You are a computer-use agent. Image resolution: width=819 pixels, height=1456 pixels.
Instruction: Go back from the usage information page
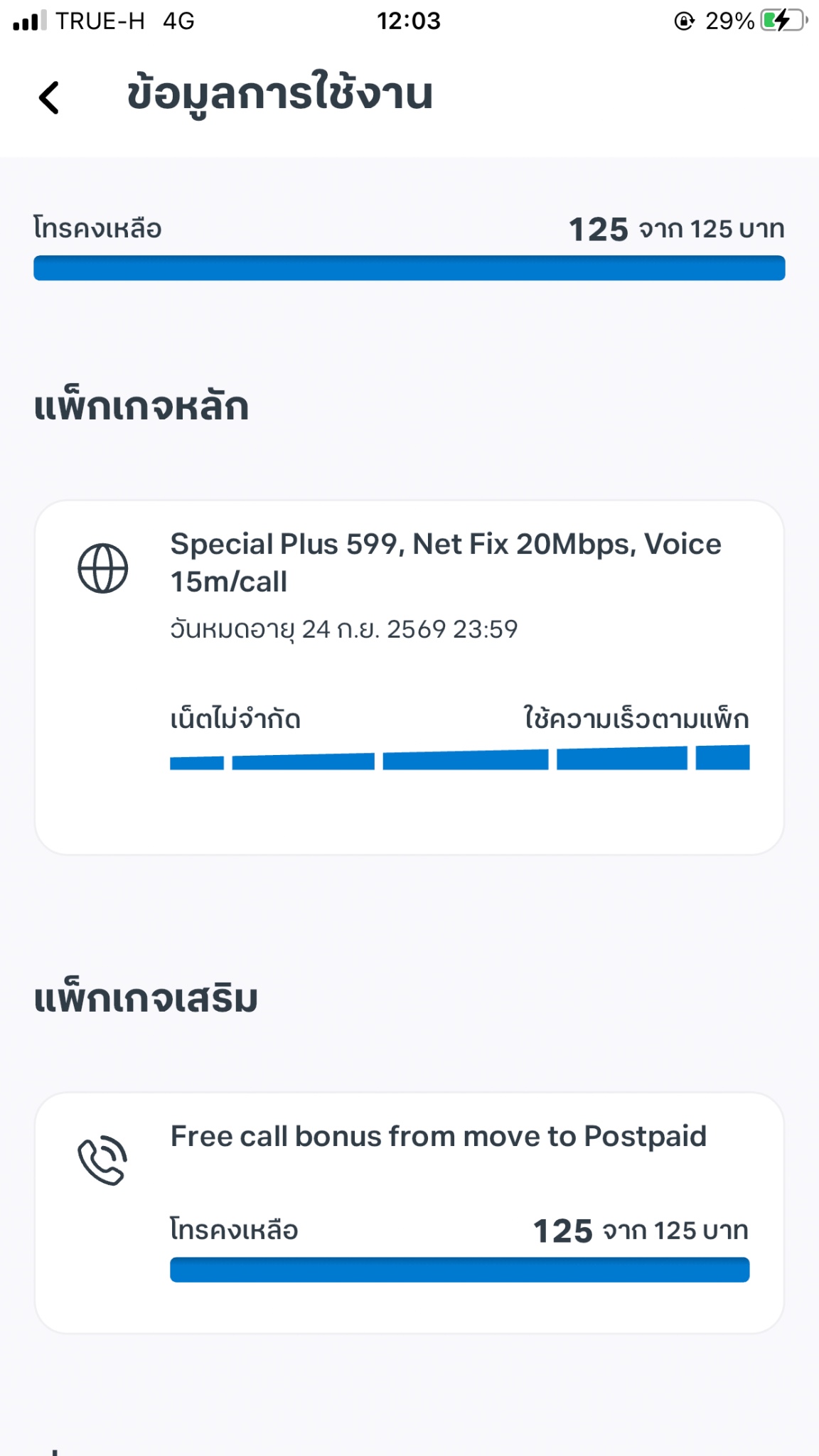coord(49,97)
